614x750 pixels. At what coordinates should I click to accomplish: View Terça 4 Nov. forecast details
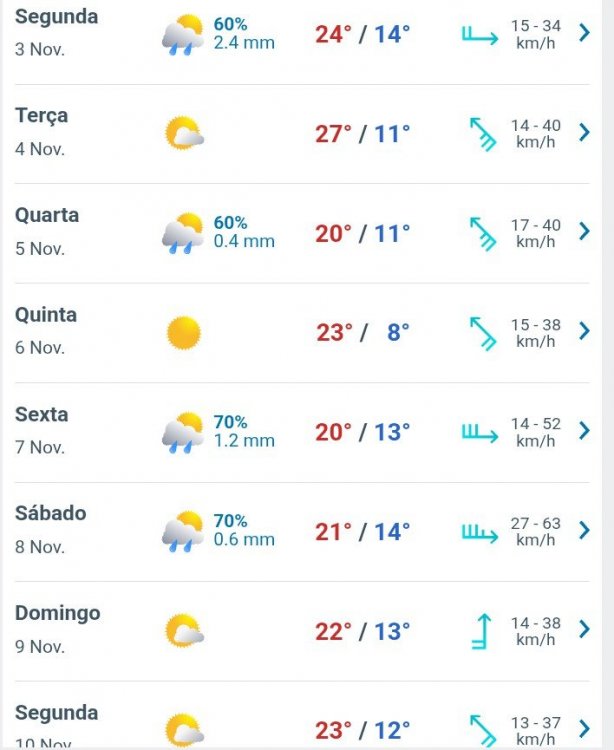point(584,132)
